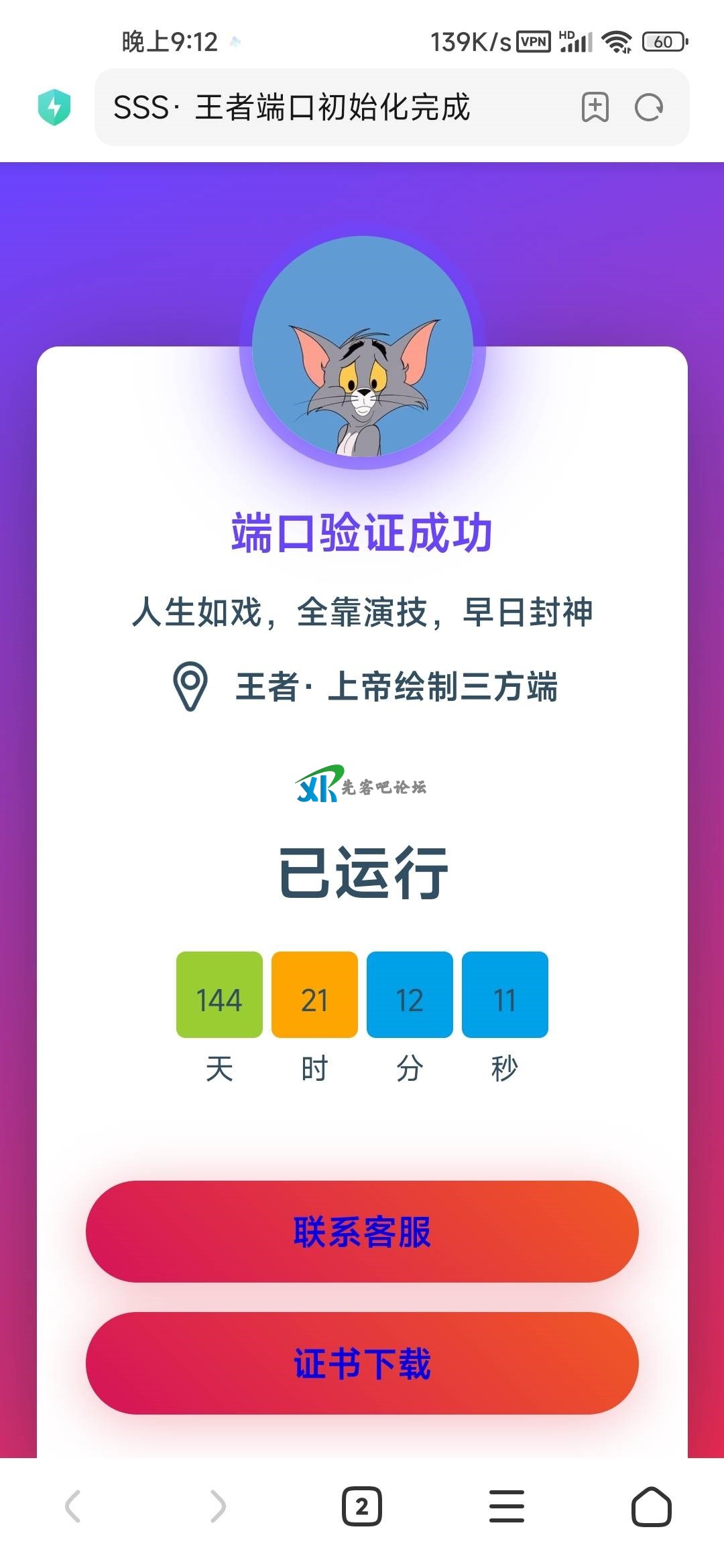Go back to the previous page
The image size is (724, 1568).
[73, 1506]
